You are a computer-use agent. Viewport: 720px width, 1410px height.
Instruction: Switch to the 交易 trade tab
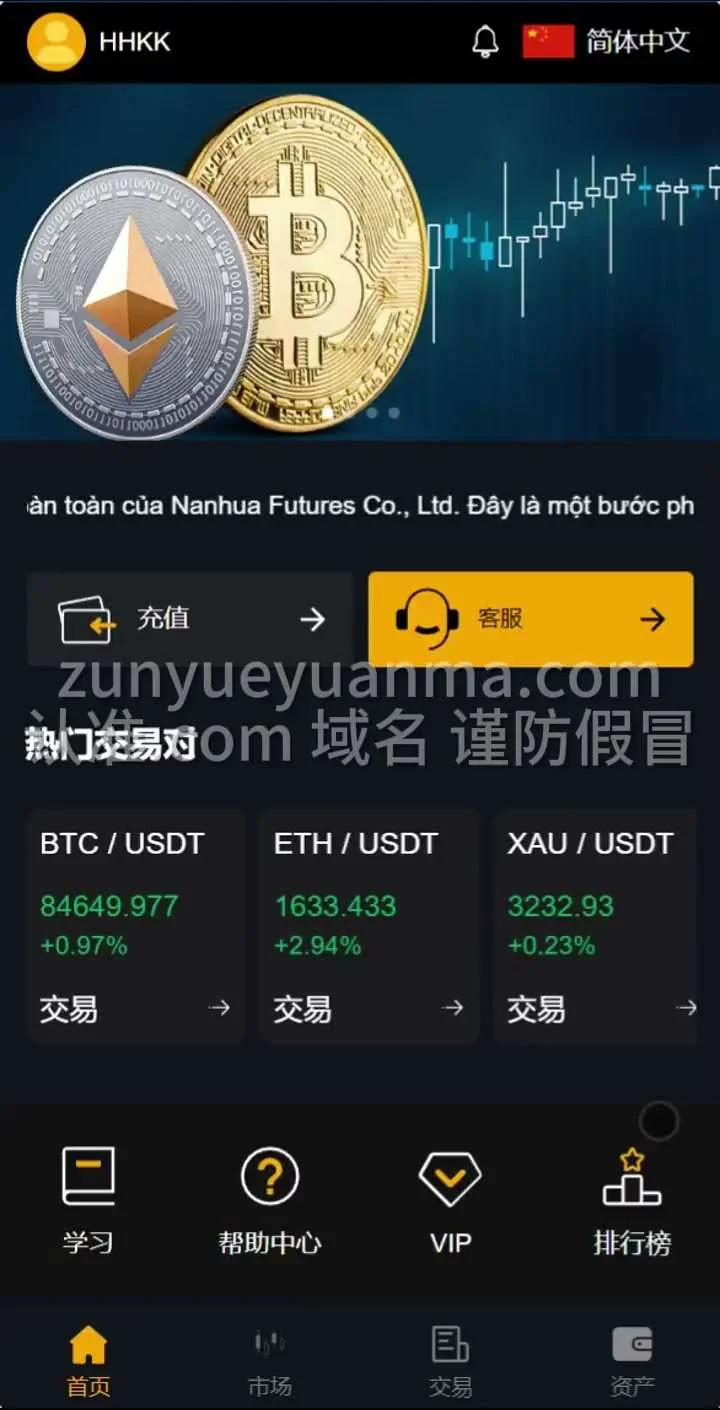[x=450, y=1358]
